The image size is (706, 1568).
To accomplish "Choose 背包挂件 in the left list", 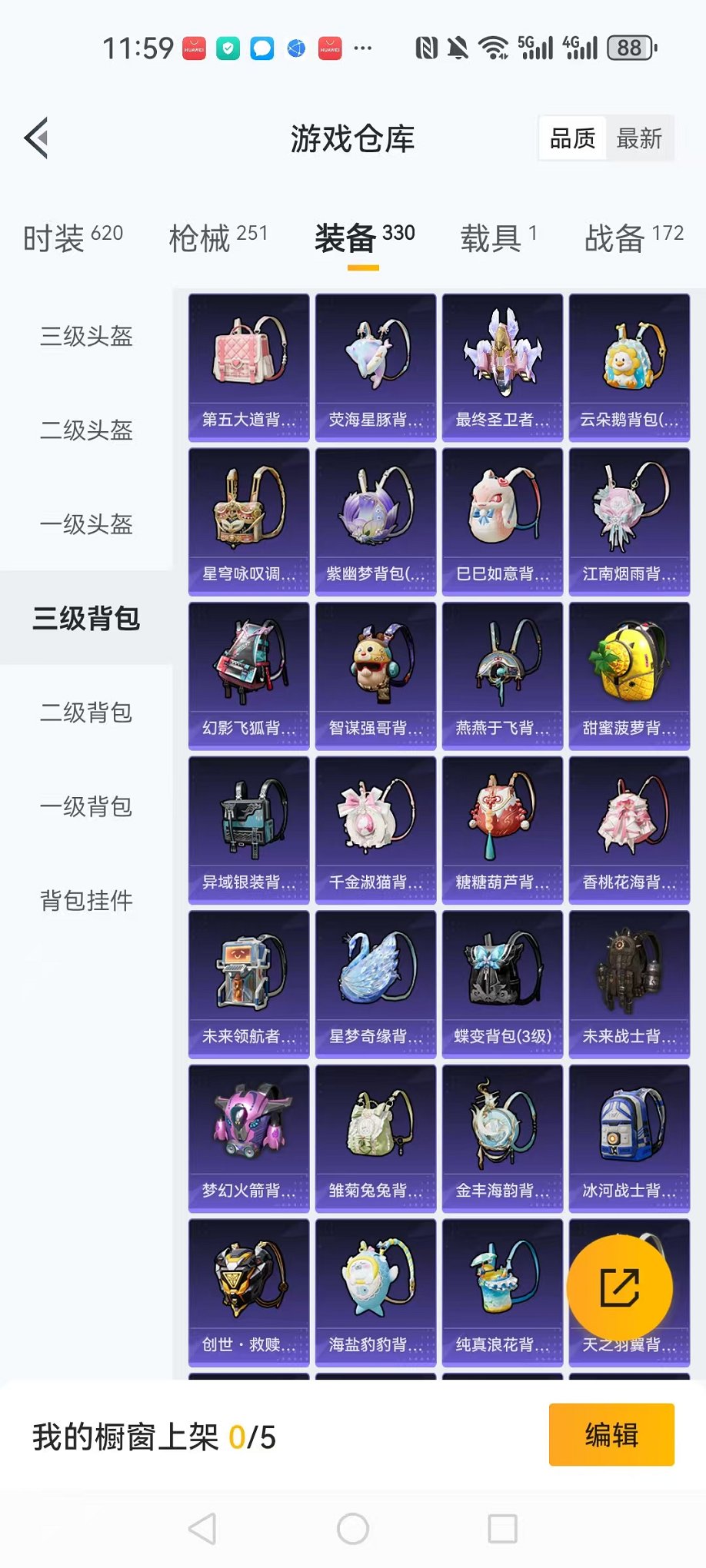I will [86, 901].
